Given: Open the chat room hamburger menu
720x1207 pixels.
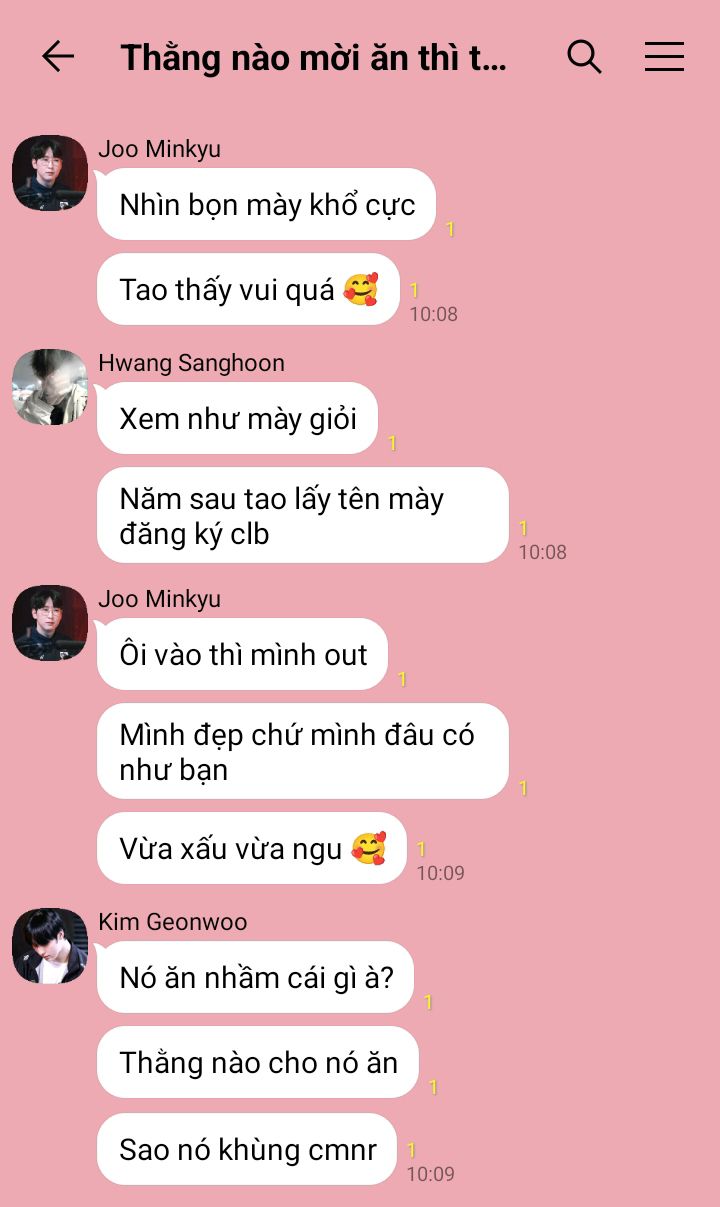Looking at the screenshot, I should point(664,57).
